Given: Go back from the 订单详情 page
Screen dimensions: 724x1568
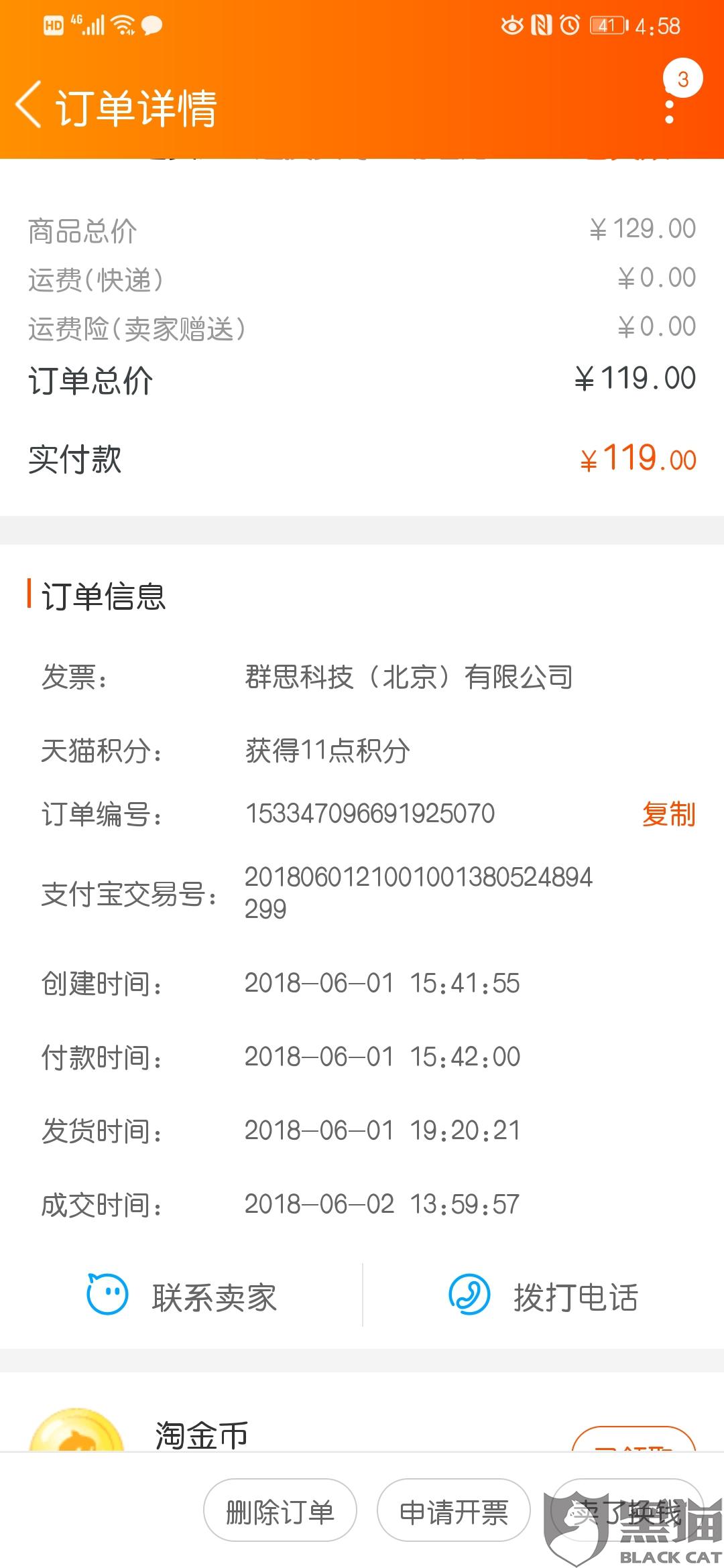Looking at the screenshot, I should tap(29, 105).
